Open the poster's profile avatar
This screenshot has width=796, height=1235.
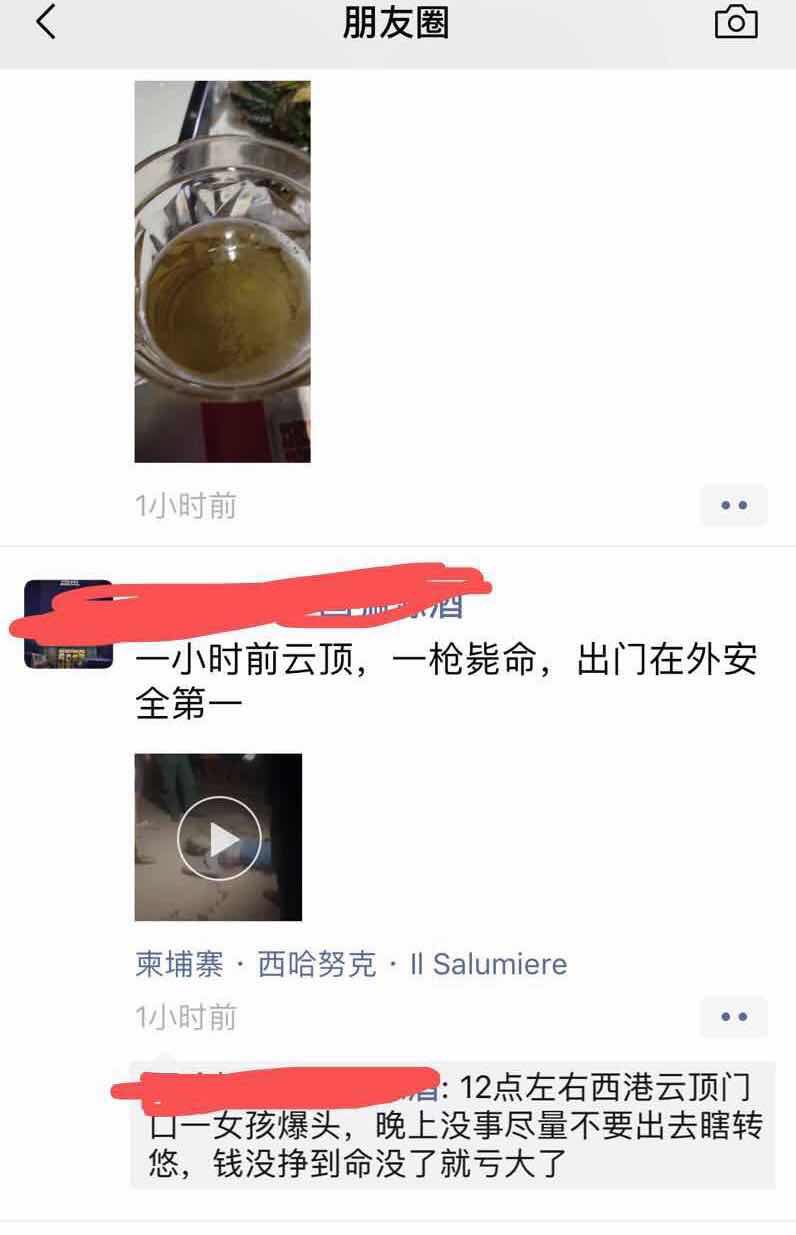[x=68, y=624]
